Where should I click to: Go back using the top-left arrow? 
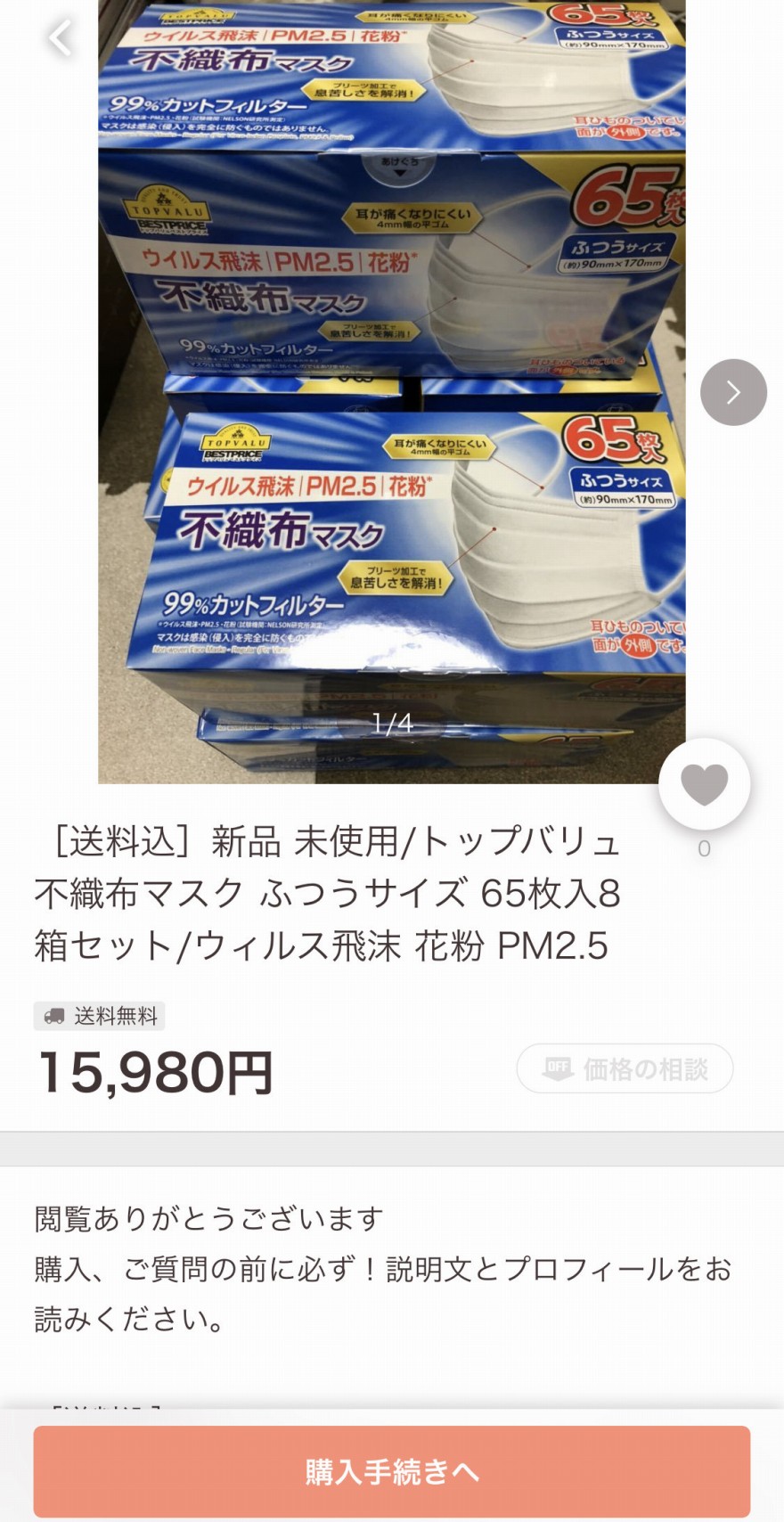(x=60, y=37)
